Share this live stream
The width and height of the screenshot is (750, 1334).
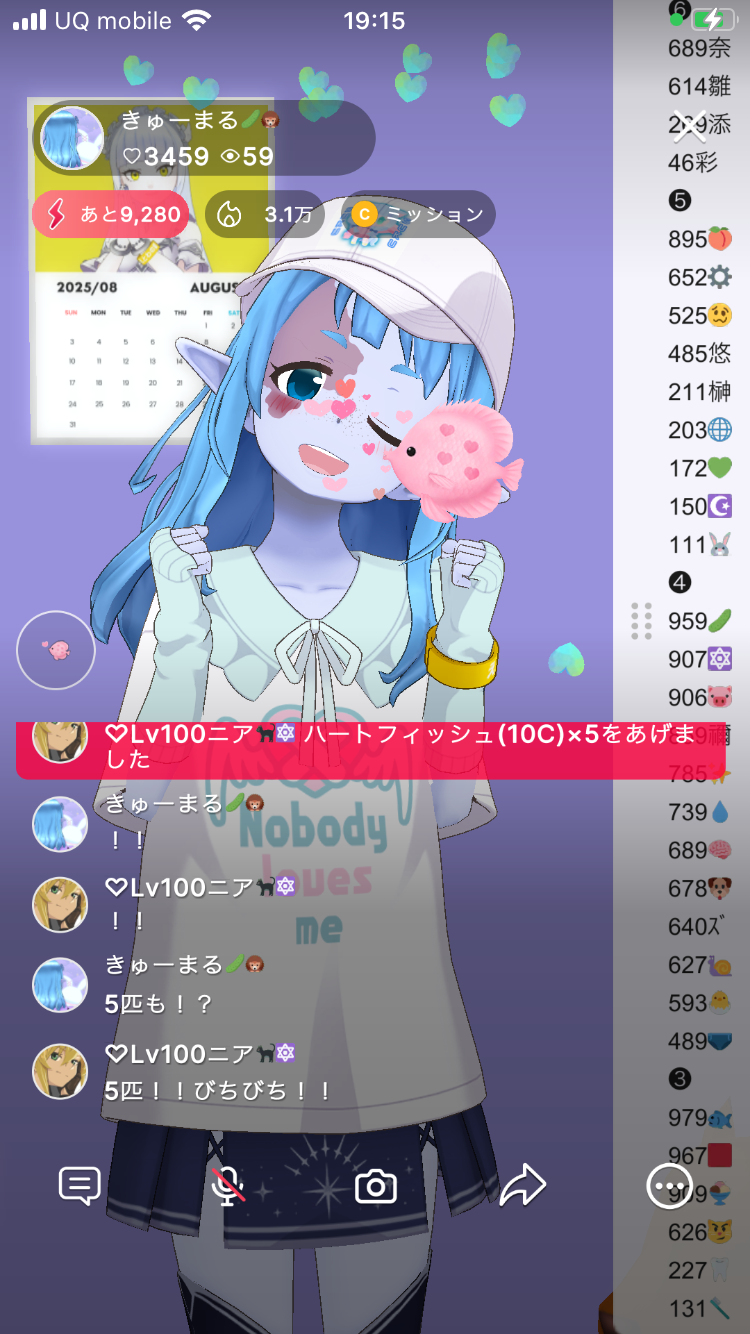[x=522, y=1187]
